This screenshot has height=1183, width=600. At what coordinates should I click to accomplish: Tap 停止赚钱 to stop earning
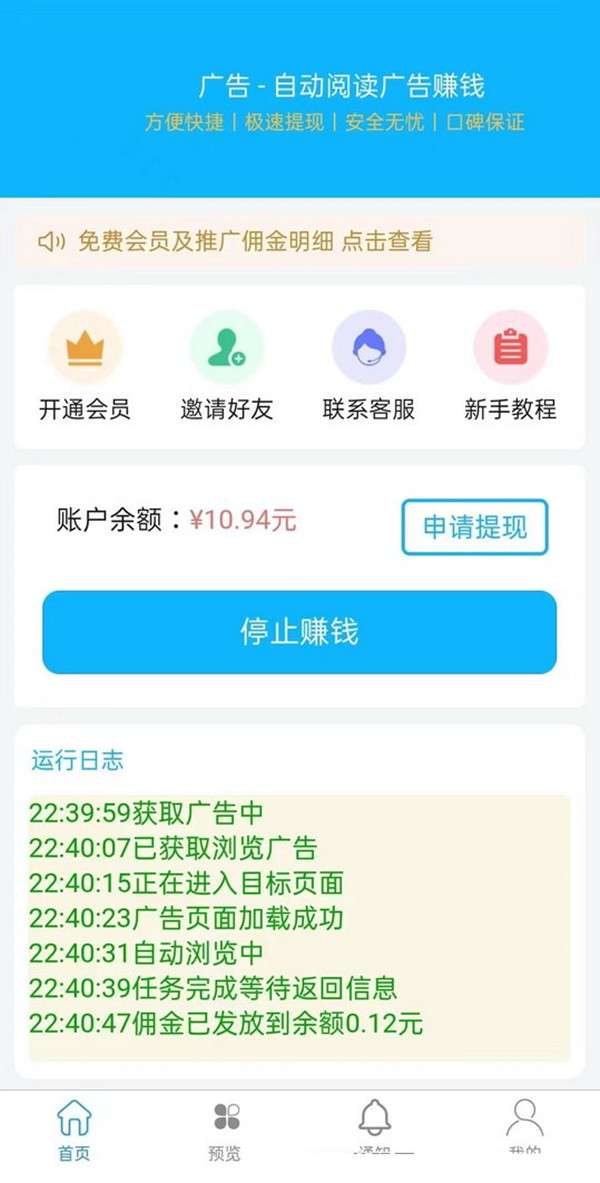(299, 632)
